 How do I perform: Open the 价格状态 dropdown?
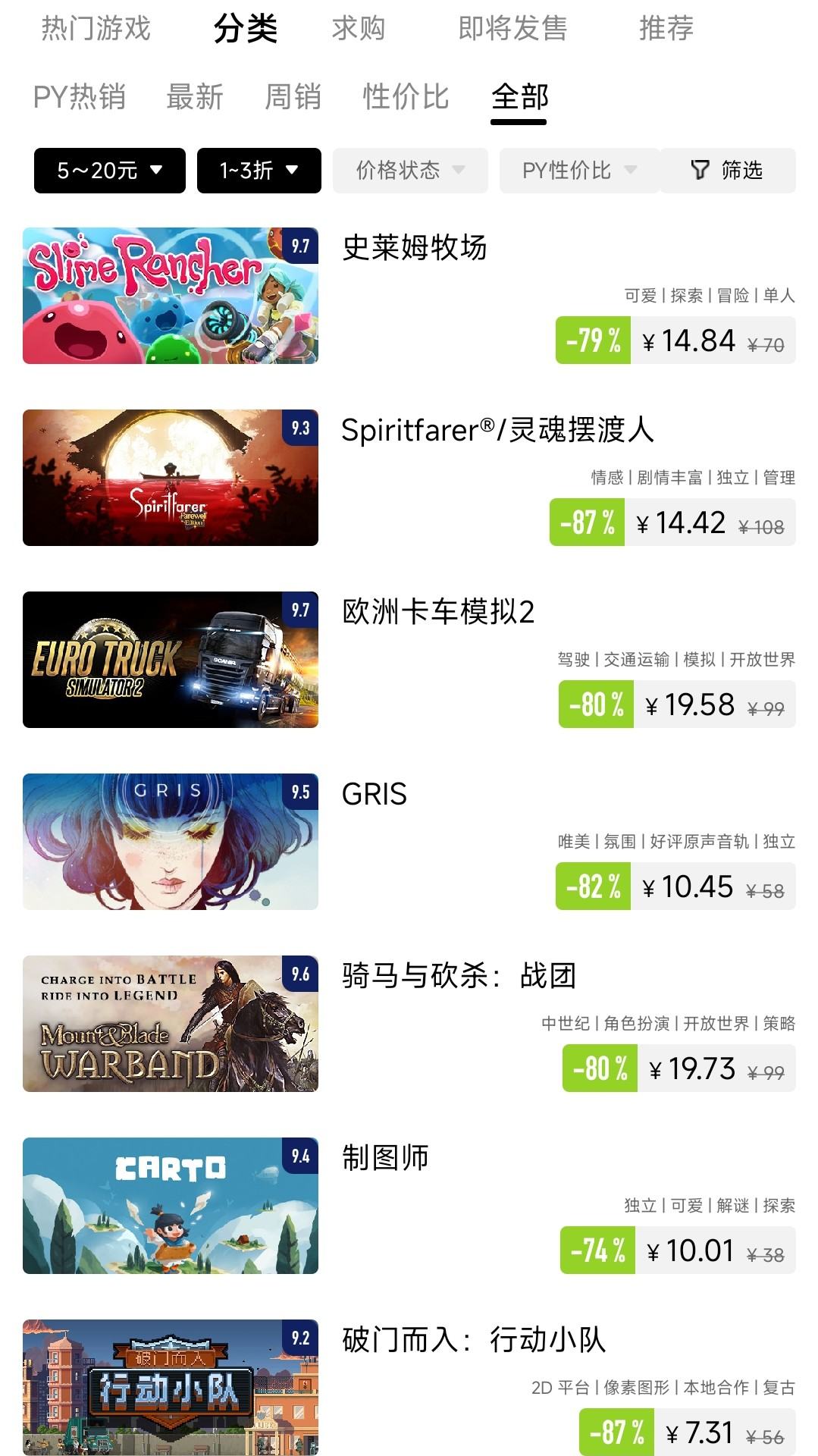pyautogui.click(x=410, y=171)
